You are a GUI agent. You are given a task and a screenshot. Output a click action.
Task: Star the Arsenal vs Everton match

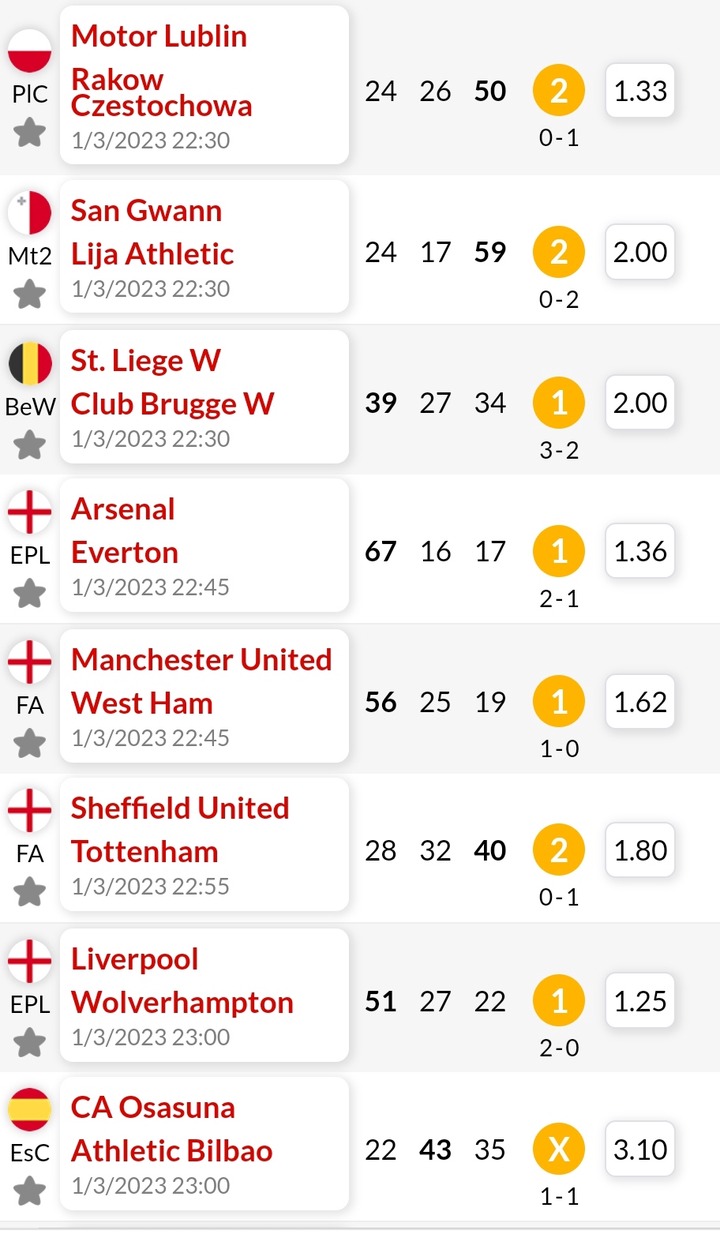[x=30, y=593]
